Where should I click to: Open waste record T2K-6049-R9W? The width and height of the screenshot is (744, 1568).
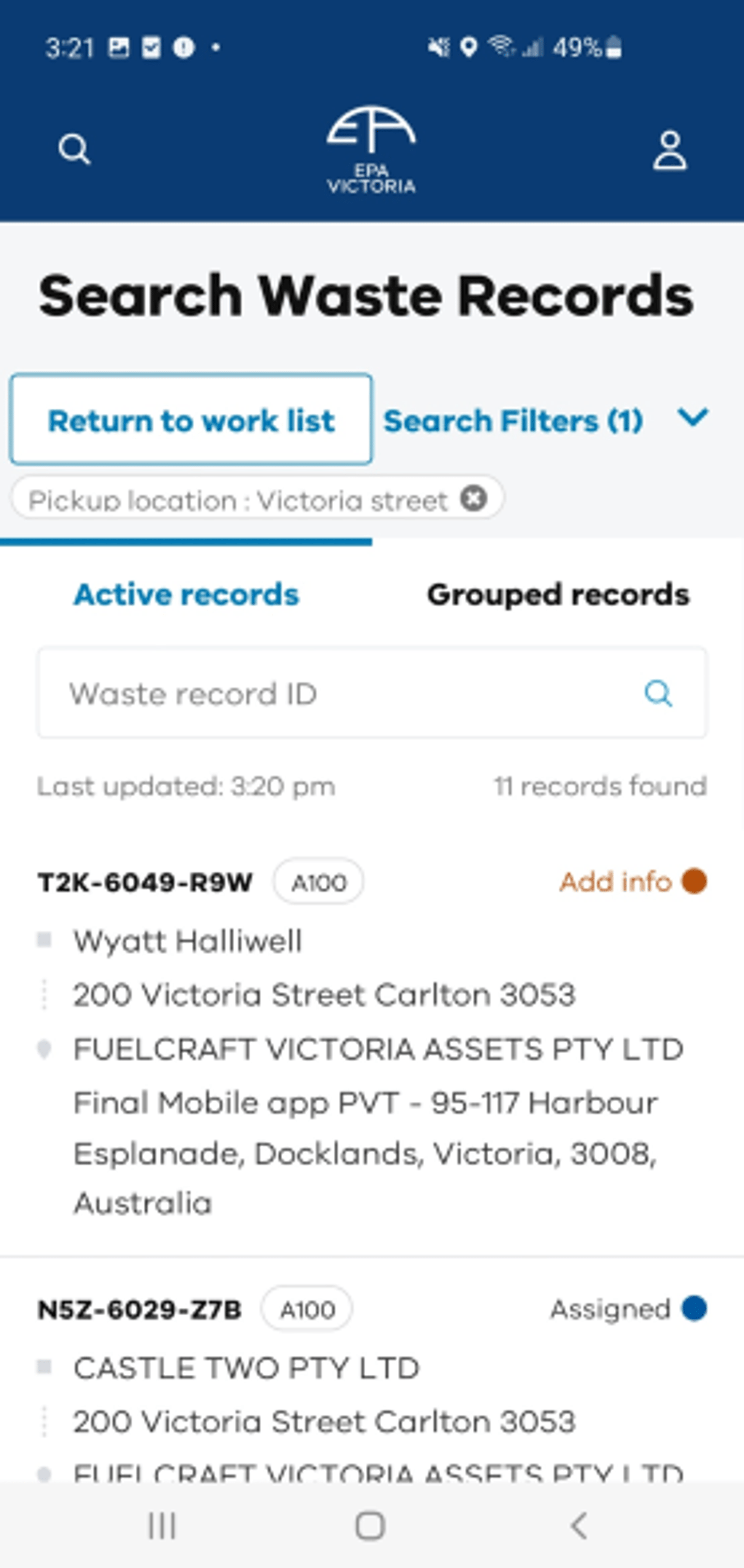tap(145, 881)
